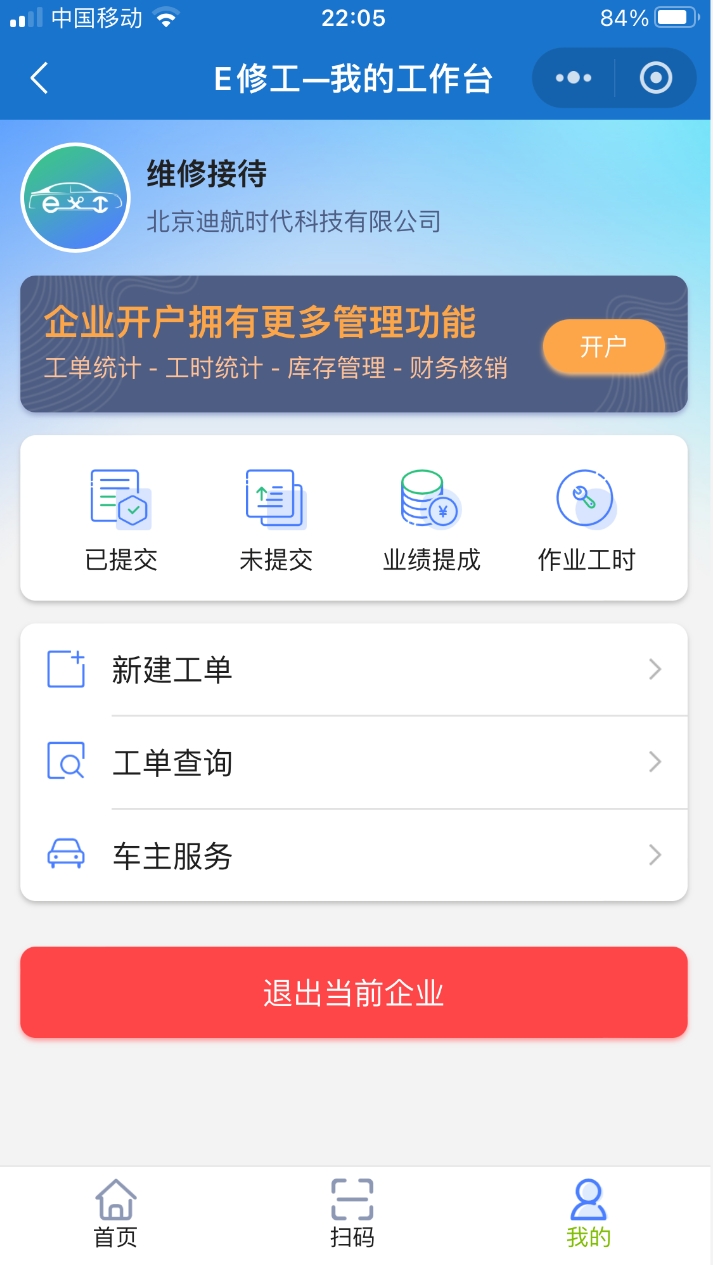
Task: Tap the 开户 button on the banner
Action: tap(603, 347)
